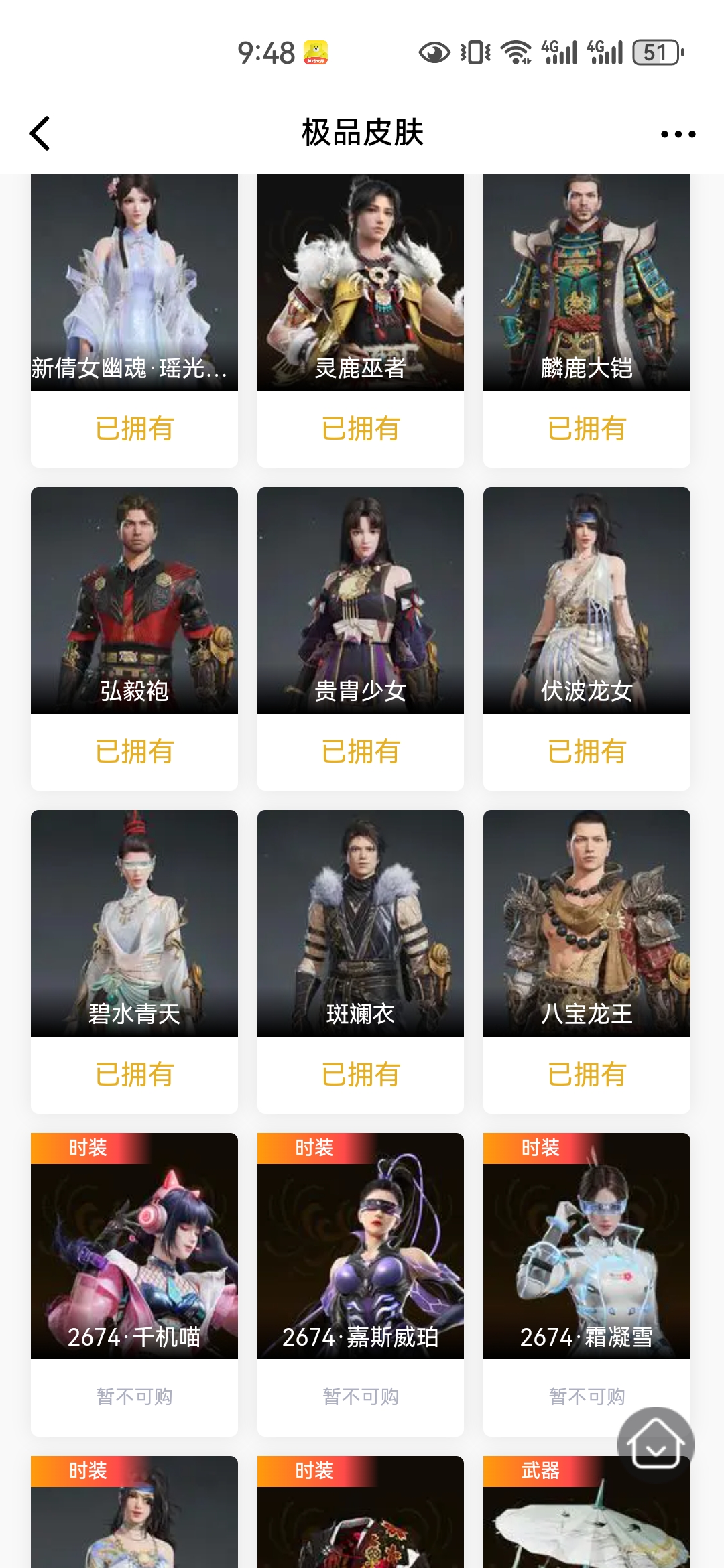Image resolution: width=724 pixels, height=1568 pixels.
Task: Open the 新倩女幽魂·瑶光 skin card
Action: coord(134,281)
